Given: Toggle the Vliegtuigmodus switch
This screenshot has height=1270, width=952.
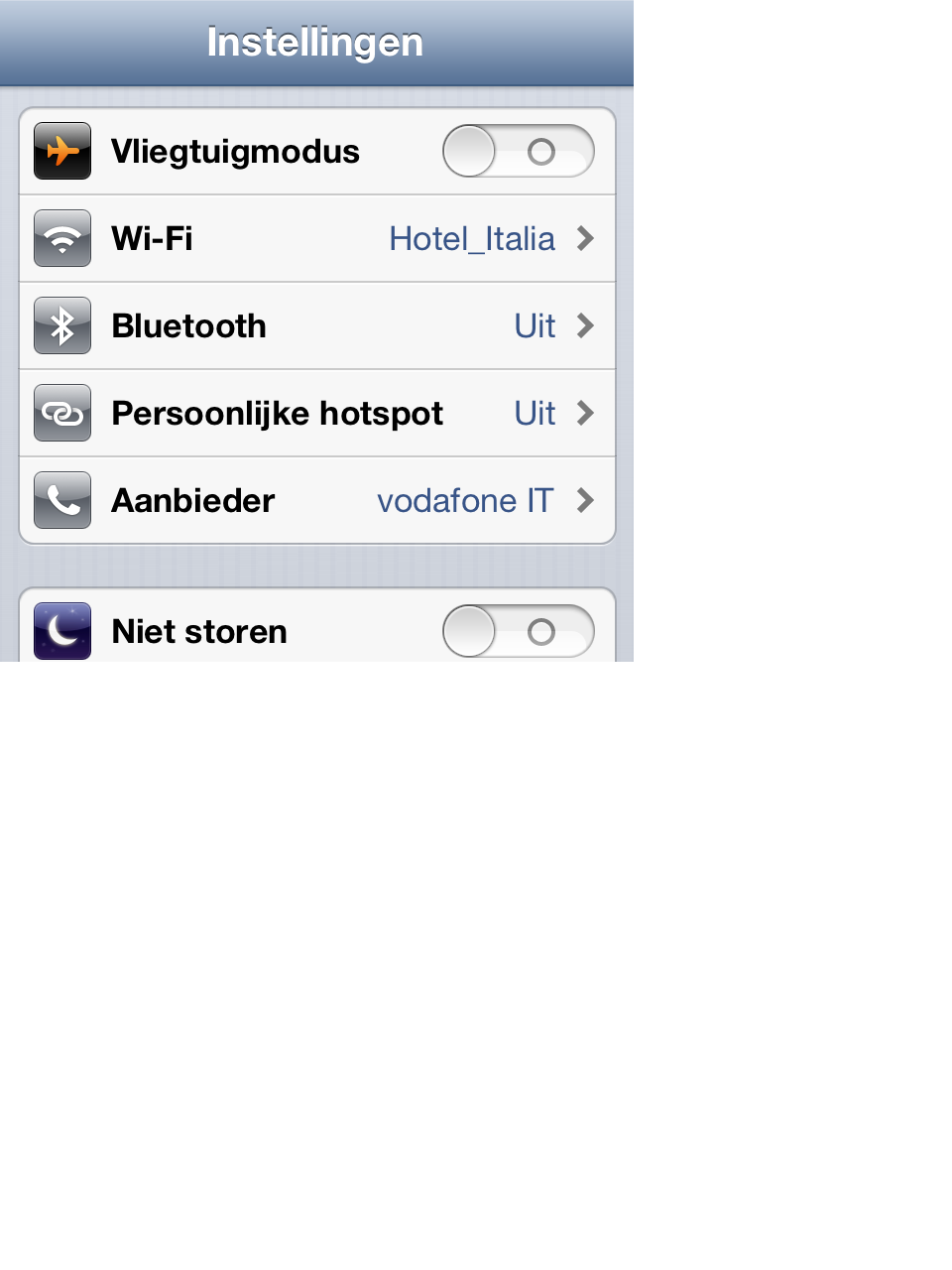Looking at the screenshot, I should pos(518,152).
